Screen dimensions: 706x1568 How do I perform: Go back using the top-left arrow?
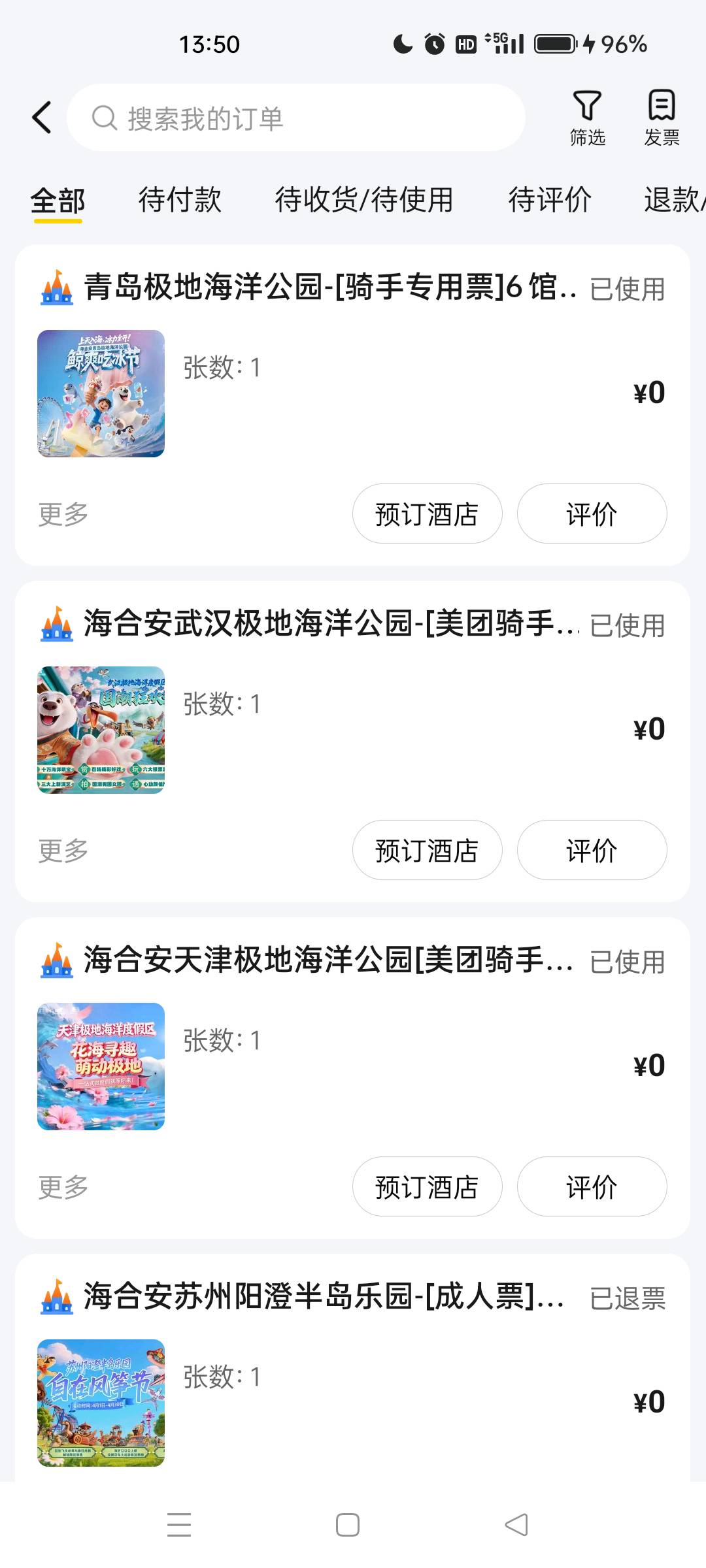pyautogui.click(x=42, y=118)
